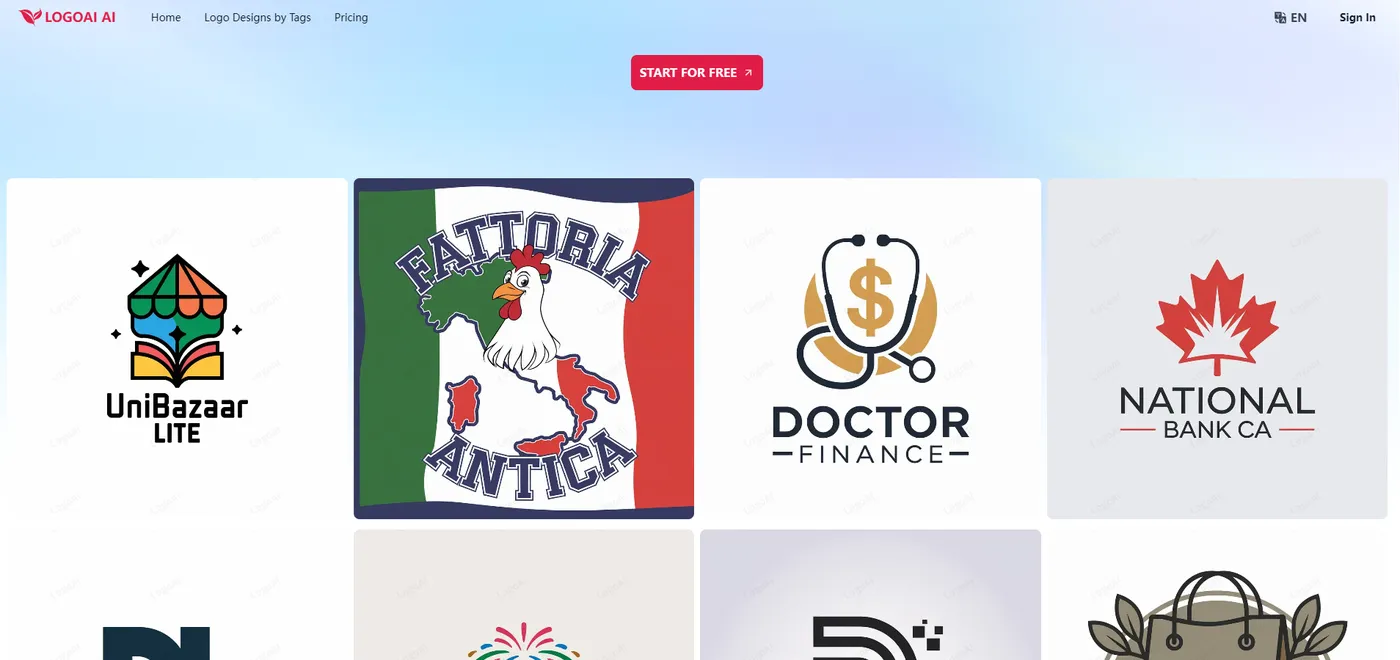Image resolution: width=1400 pixels, height=660 pixels.
Task: Open the Pricing page
Action: click(x=351, y=17)
